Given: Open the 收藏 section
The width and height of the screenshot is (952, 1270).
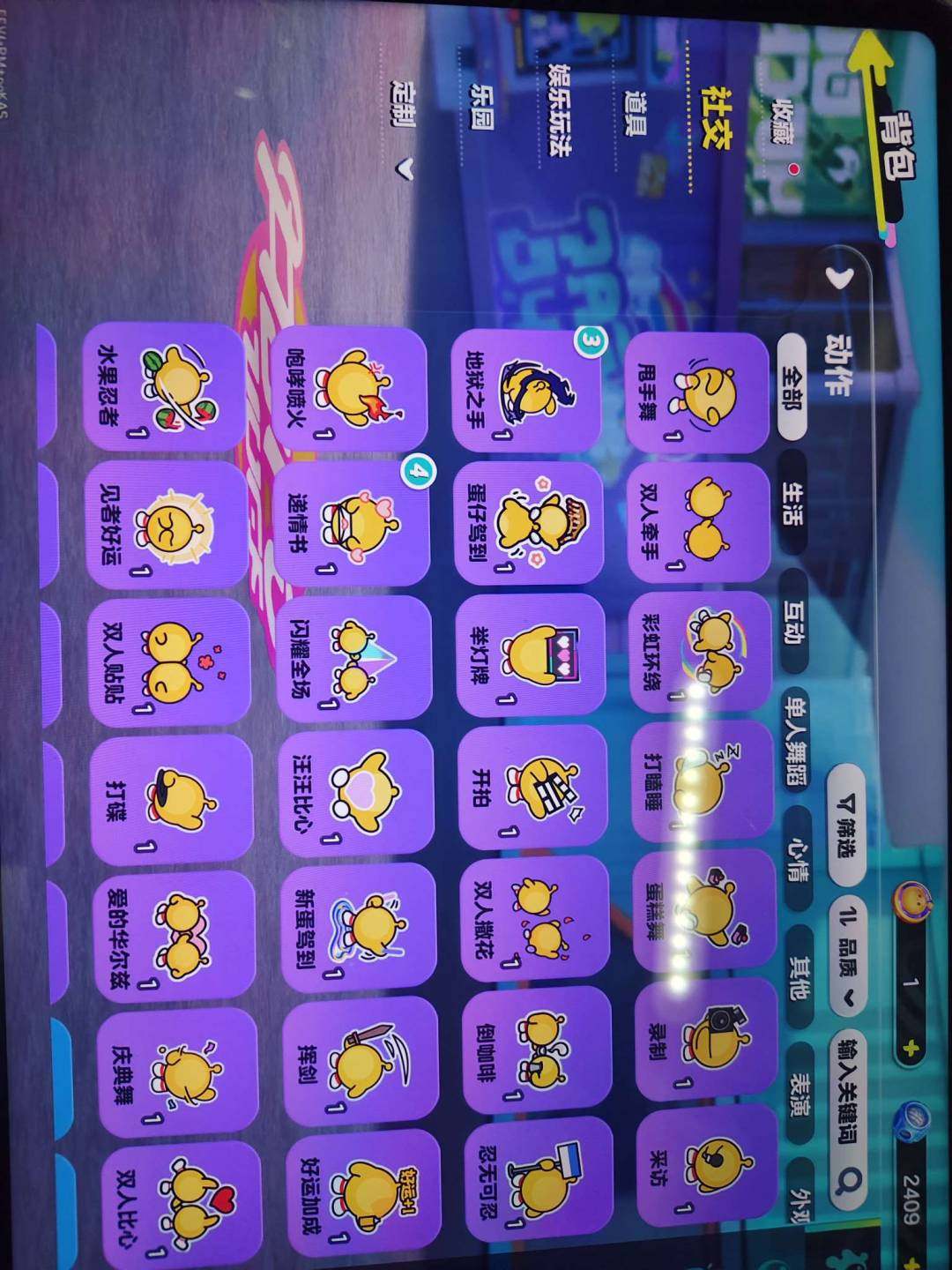Looking at the screenshot, I should pyautogui.click(x=781, y=125).
